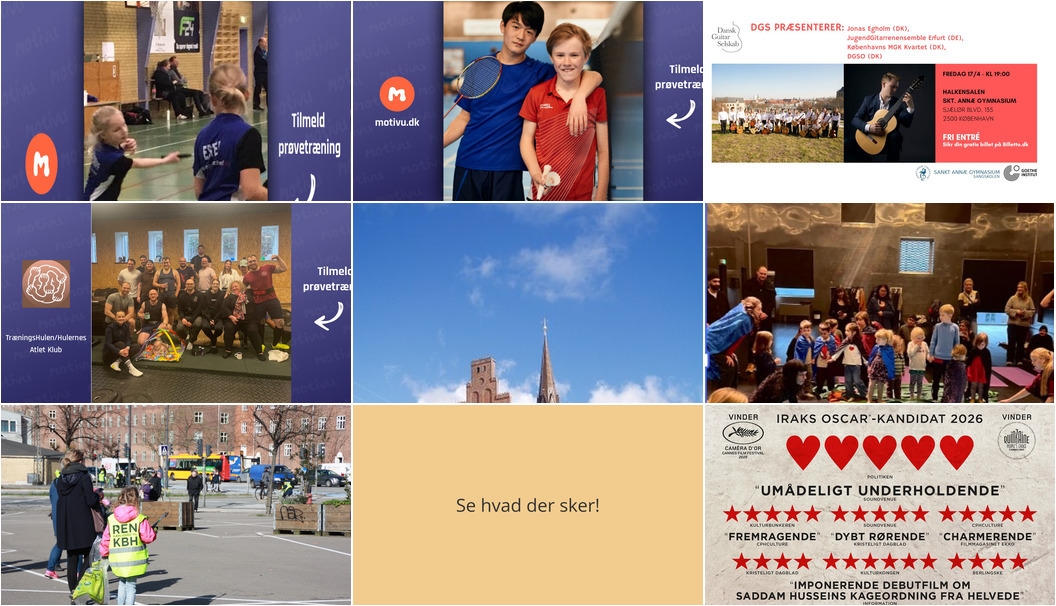Open the Iraks Oscar-kandidat 2026 film tile
Viewport: 1056px width, 606px height.
tap(880, 505)
